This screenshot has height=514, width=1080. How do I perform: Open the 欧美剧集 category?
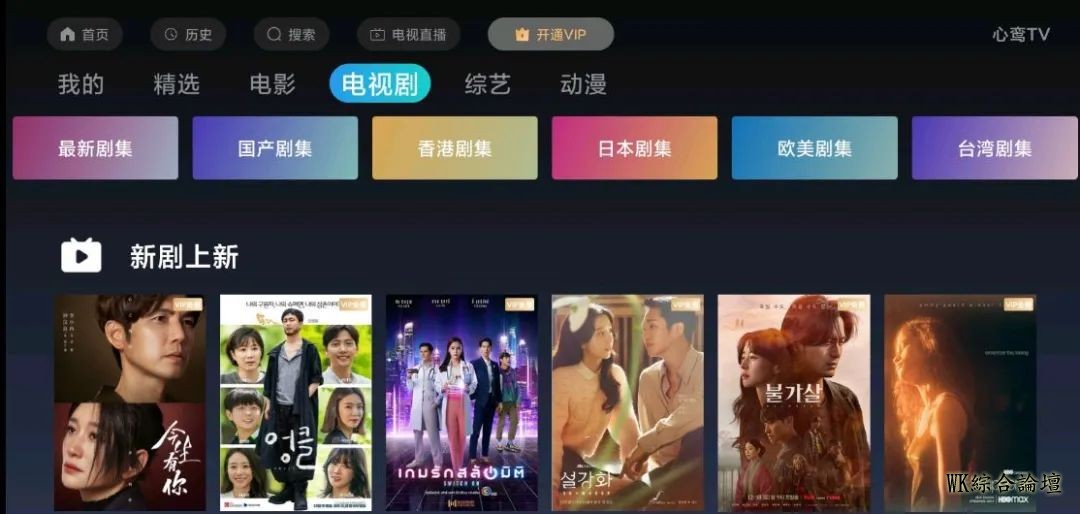[x=815, y=148]
